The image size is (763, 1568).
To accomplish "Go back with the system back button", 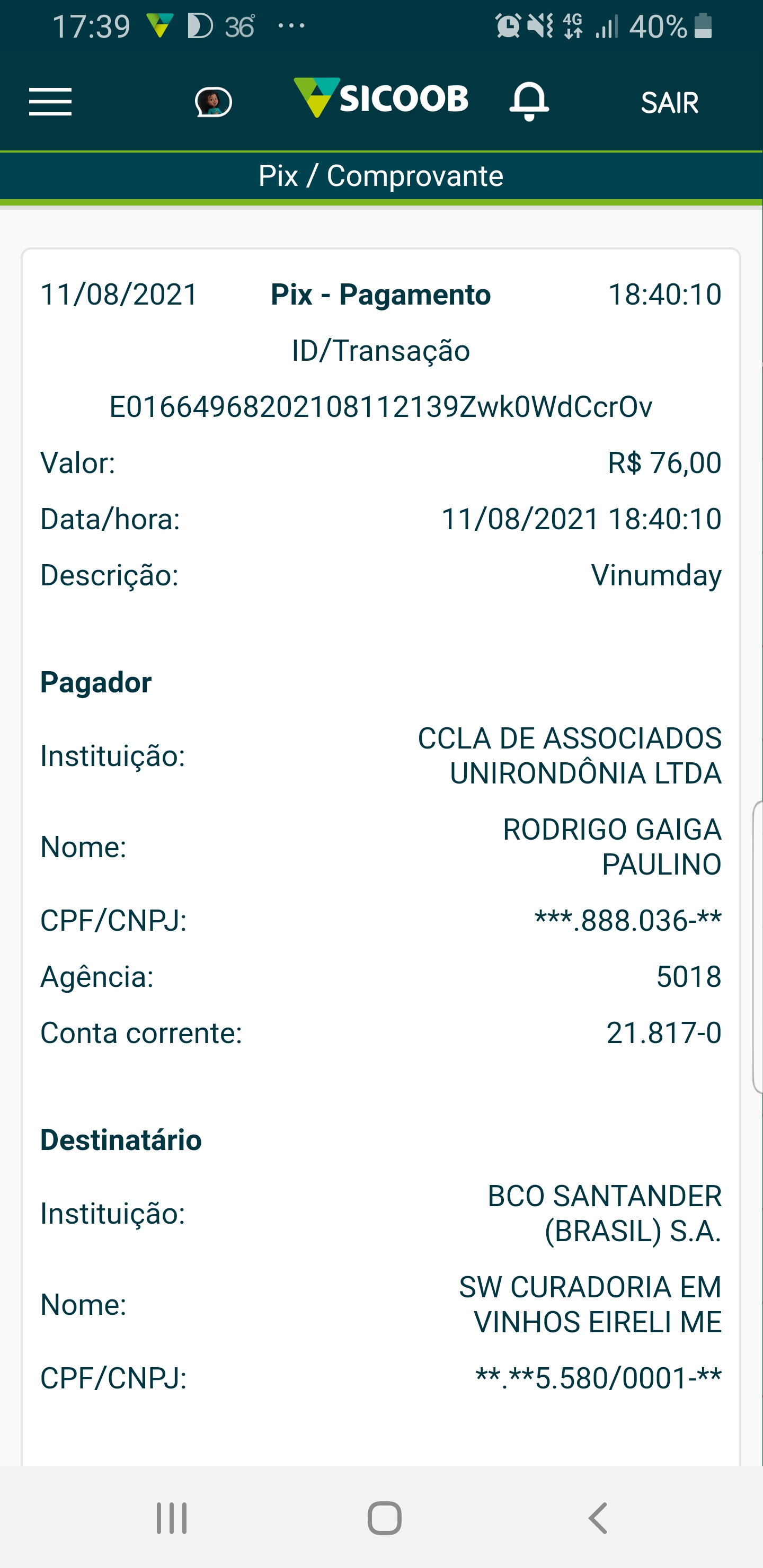I will pos(598,1518).
